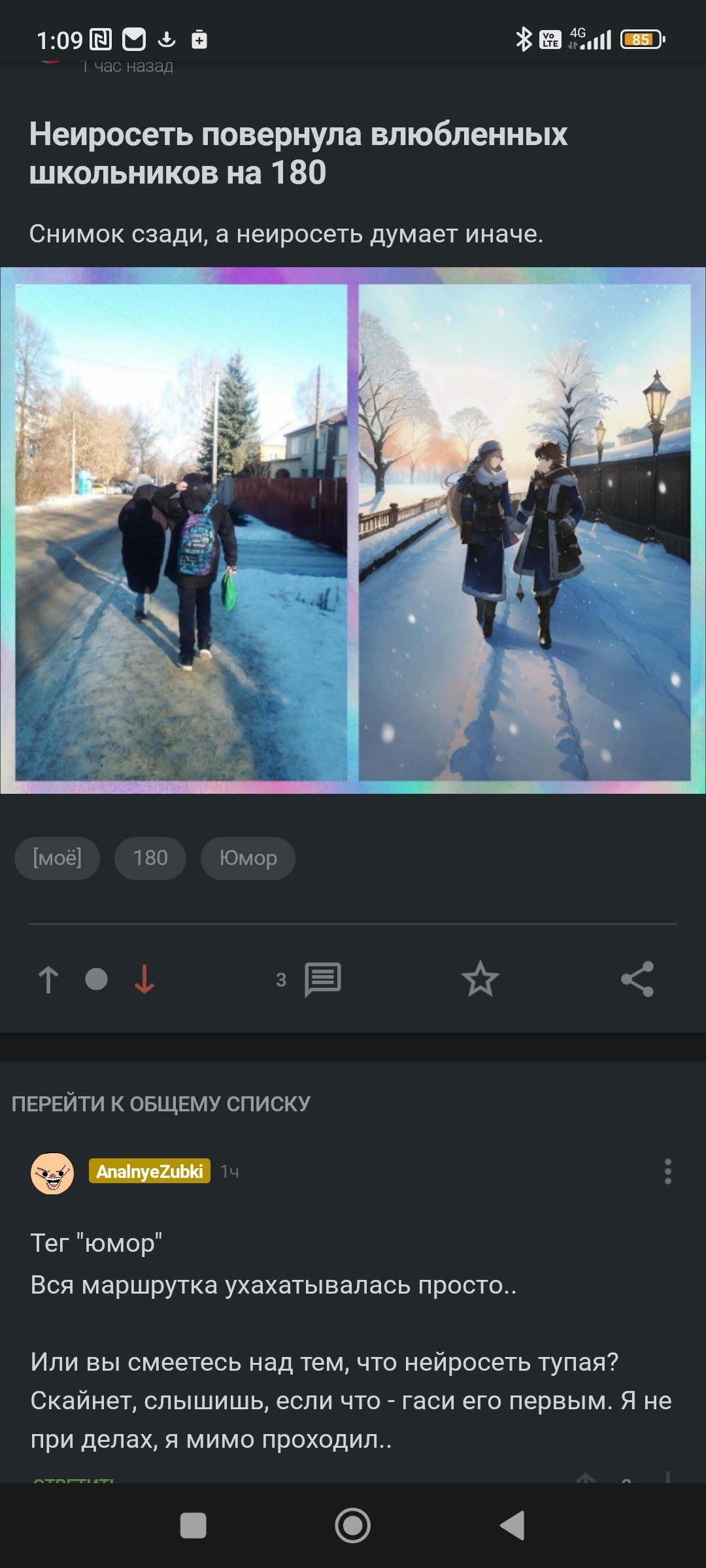Open AnalnyeZubki's profile via username
The height and width of the screenshot is (1568, 706).
(150, 1171)
